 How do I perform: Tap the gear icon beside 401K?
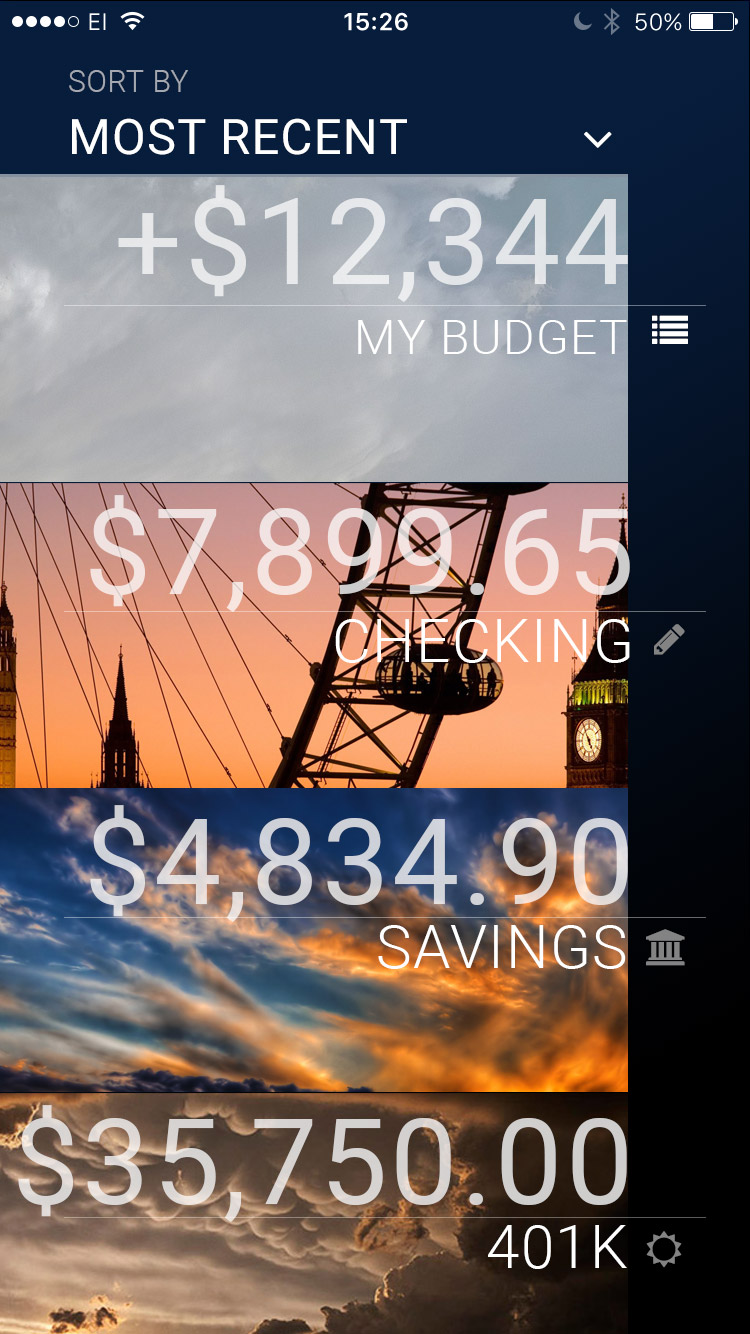click(664, 1249)
